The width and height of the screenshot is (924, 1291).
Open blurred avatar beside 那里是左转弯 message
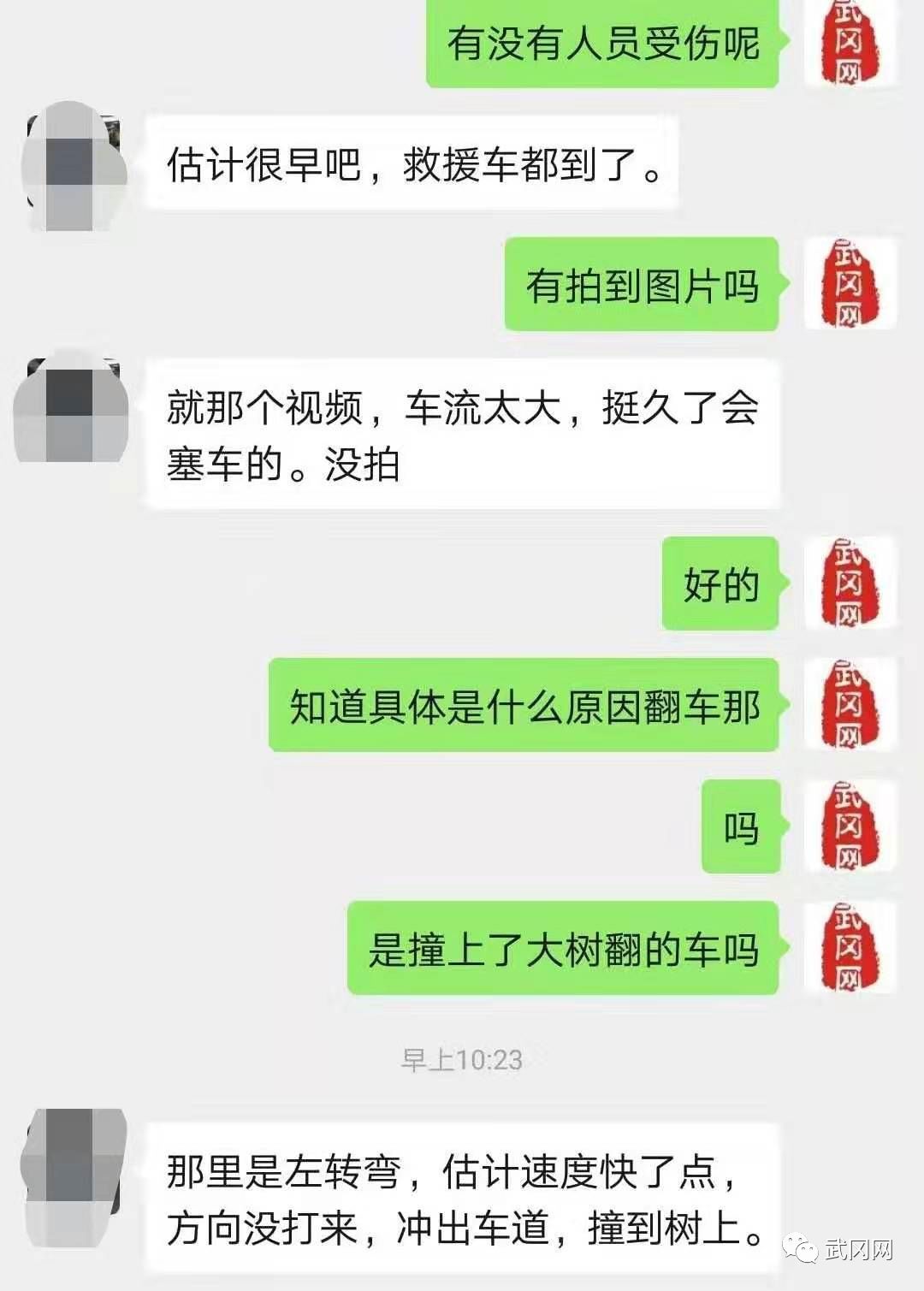point(74,1177)
